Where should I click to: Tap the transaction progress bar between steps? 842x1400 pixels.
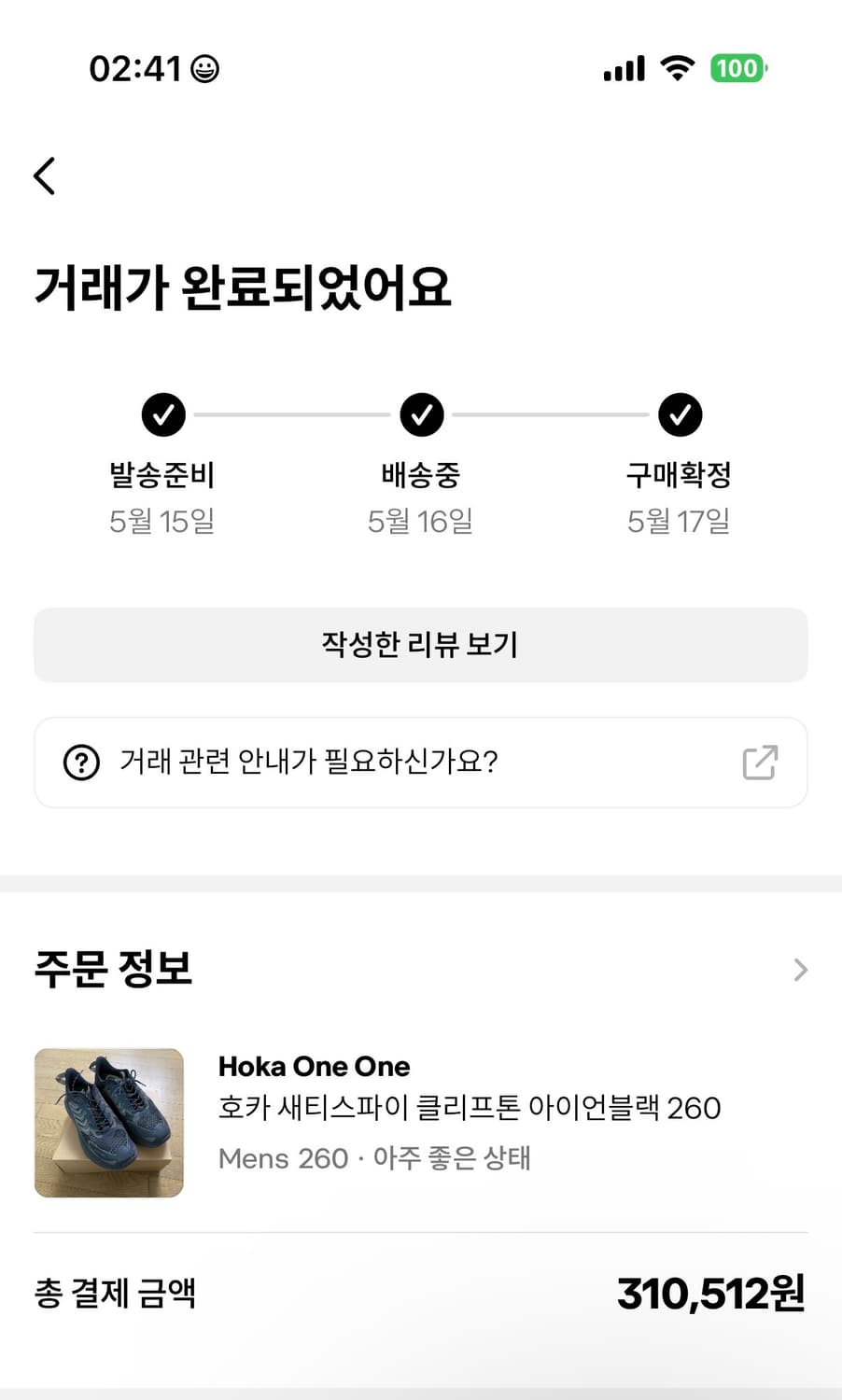coord(292,414)
